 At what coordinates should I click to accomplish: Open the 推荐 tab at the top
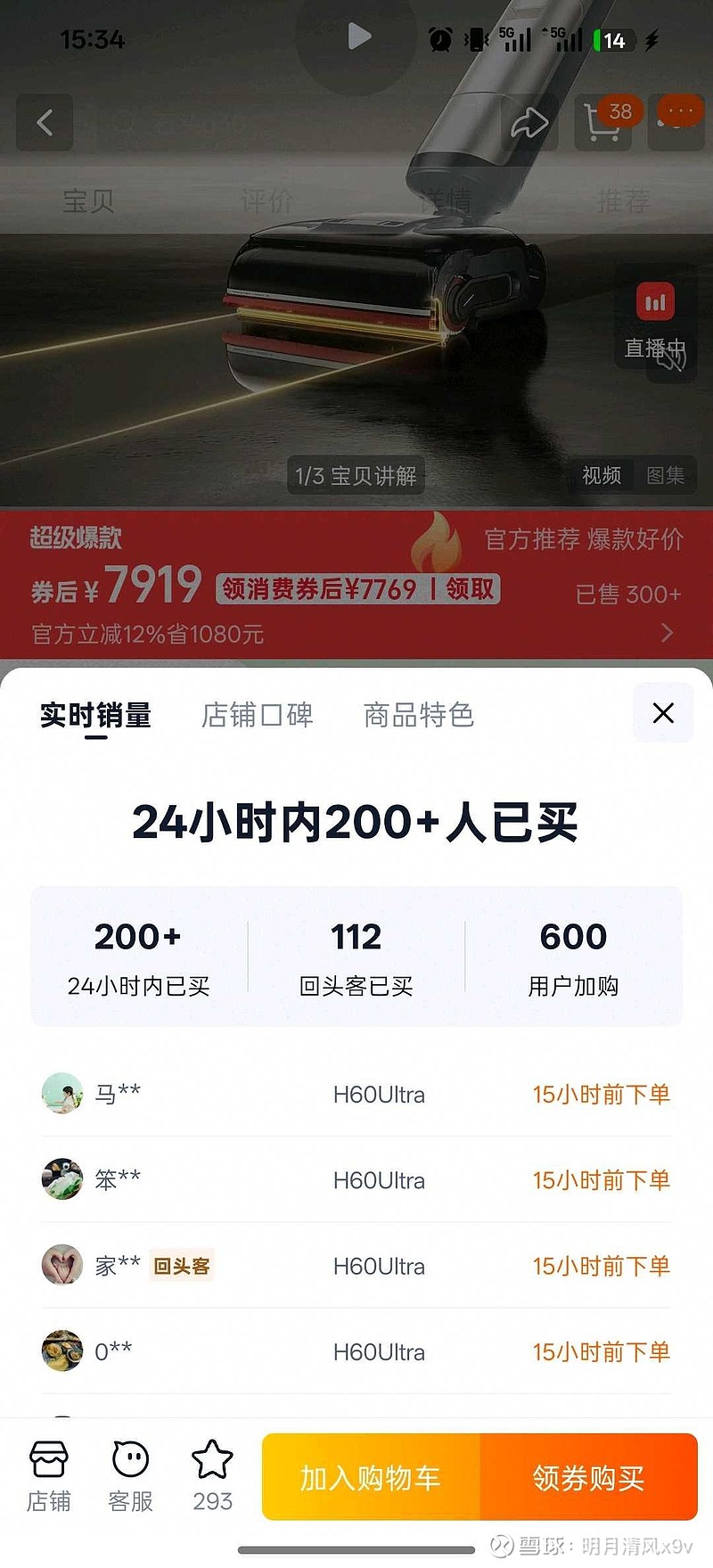pyautogui.click(x=623, y=200)
